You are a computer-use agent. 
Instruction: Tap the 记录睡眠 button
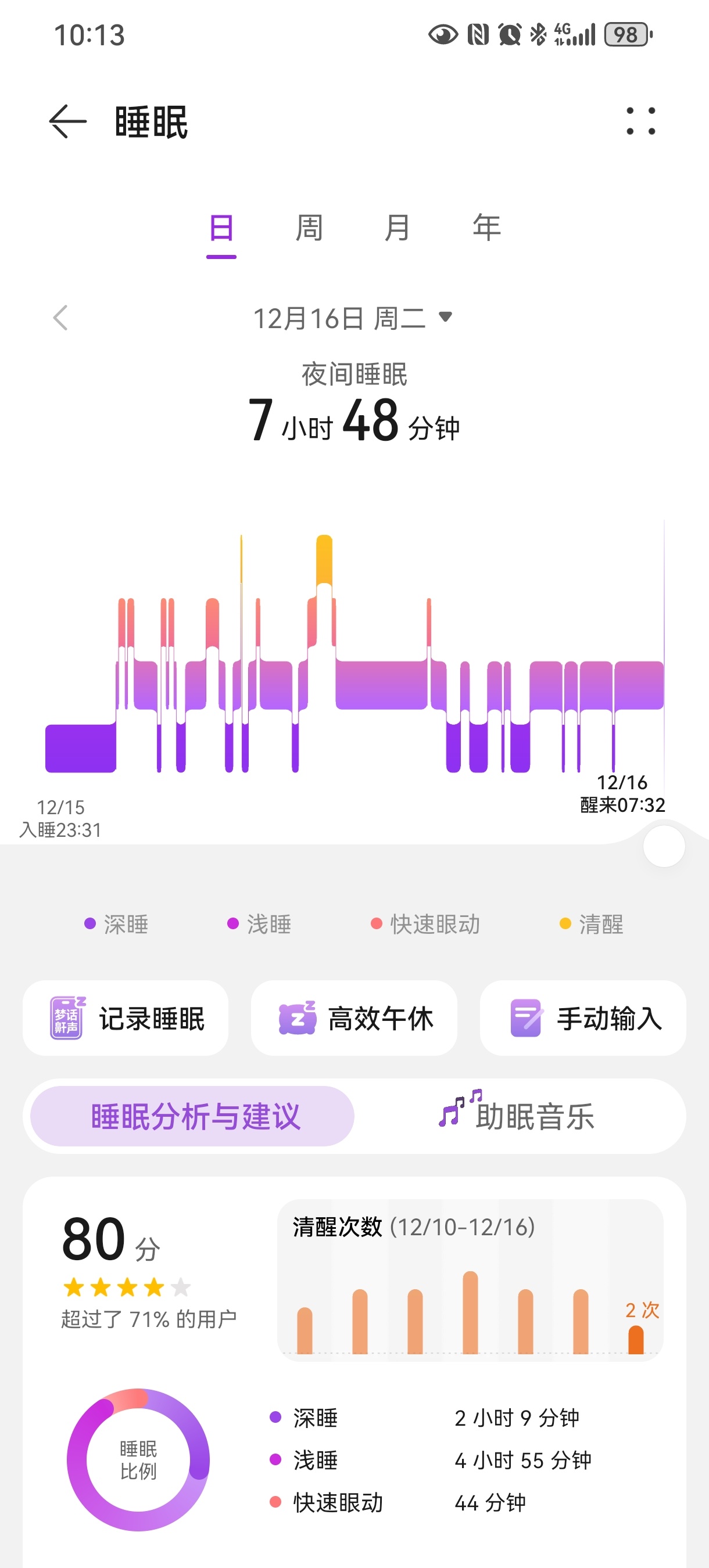[x=126, y=1017]
